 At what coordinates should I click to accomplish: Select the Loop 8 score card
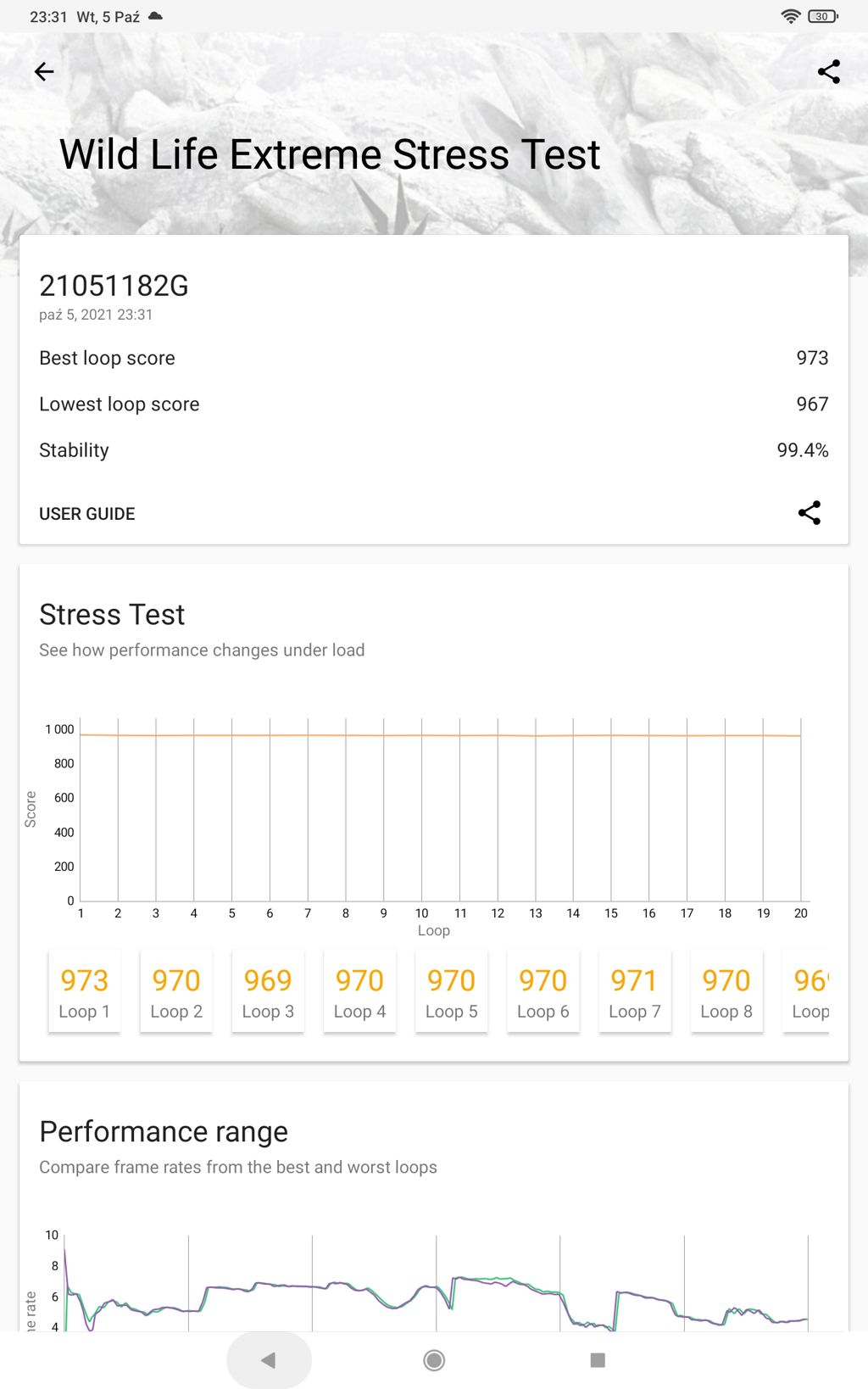[726, 992]
